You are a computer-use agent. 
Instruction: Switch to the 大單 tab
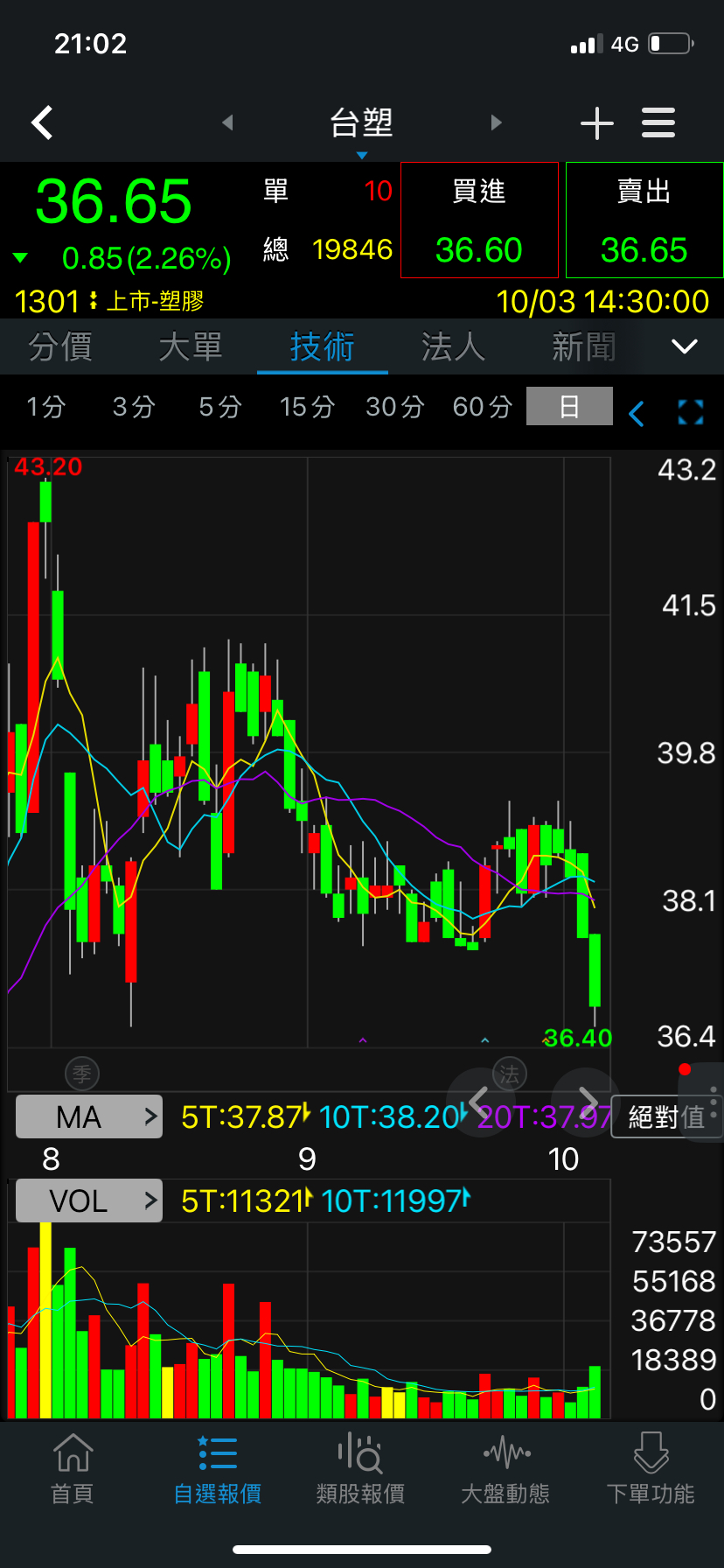[191, 347]
